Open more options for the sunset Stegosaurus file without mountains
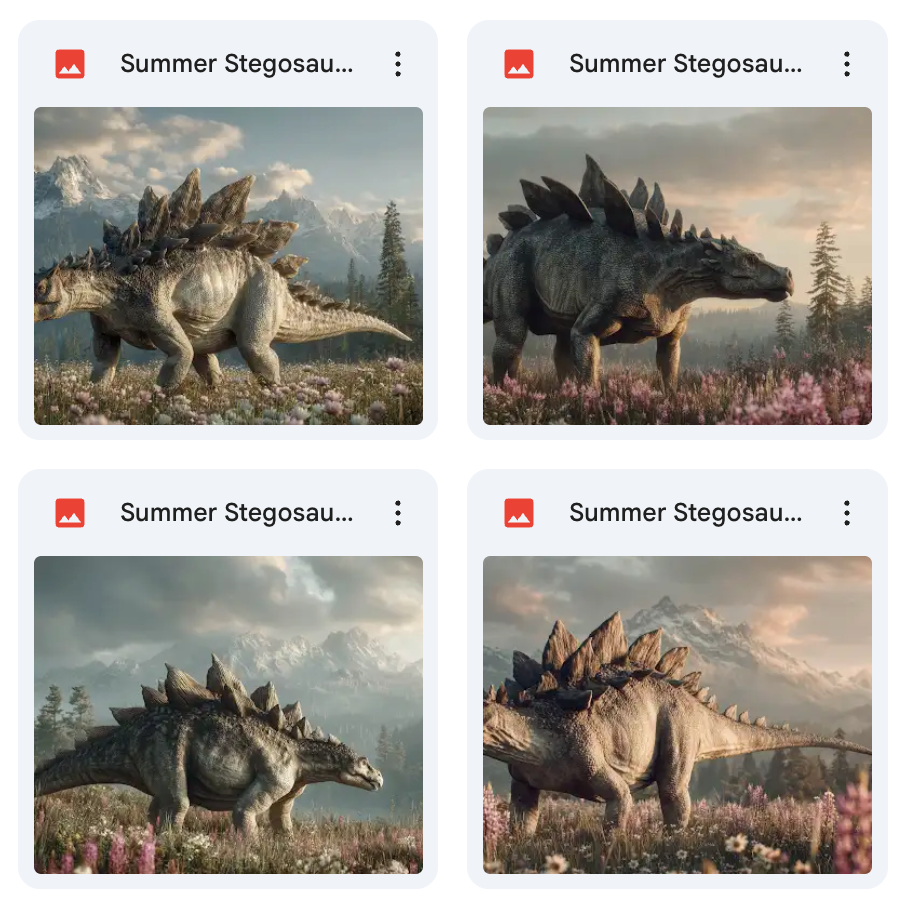This screenshot has width=904, height=906. pos(847,64)
